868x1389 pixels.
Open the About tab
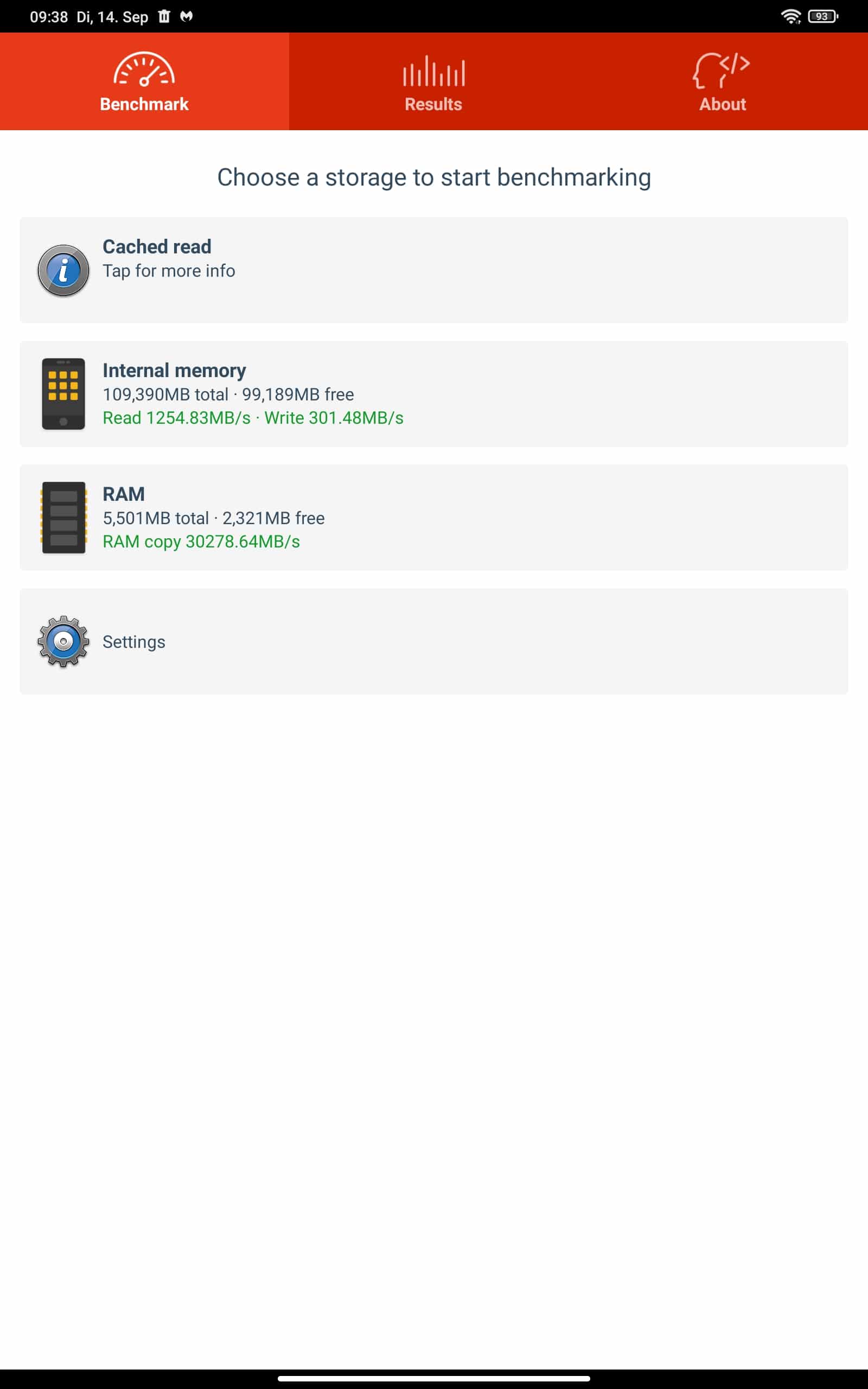723,81
